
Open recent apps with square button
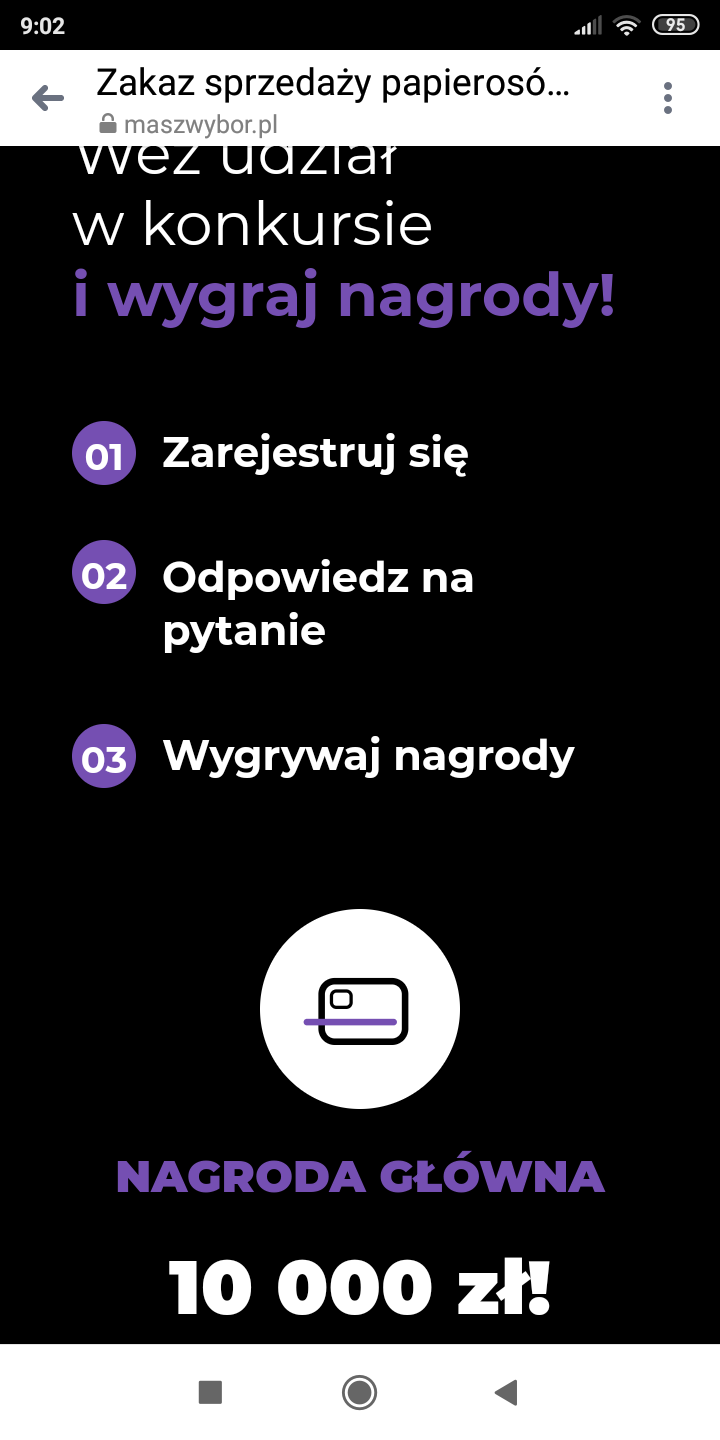click(210, 1392)
